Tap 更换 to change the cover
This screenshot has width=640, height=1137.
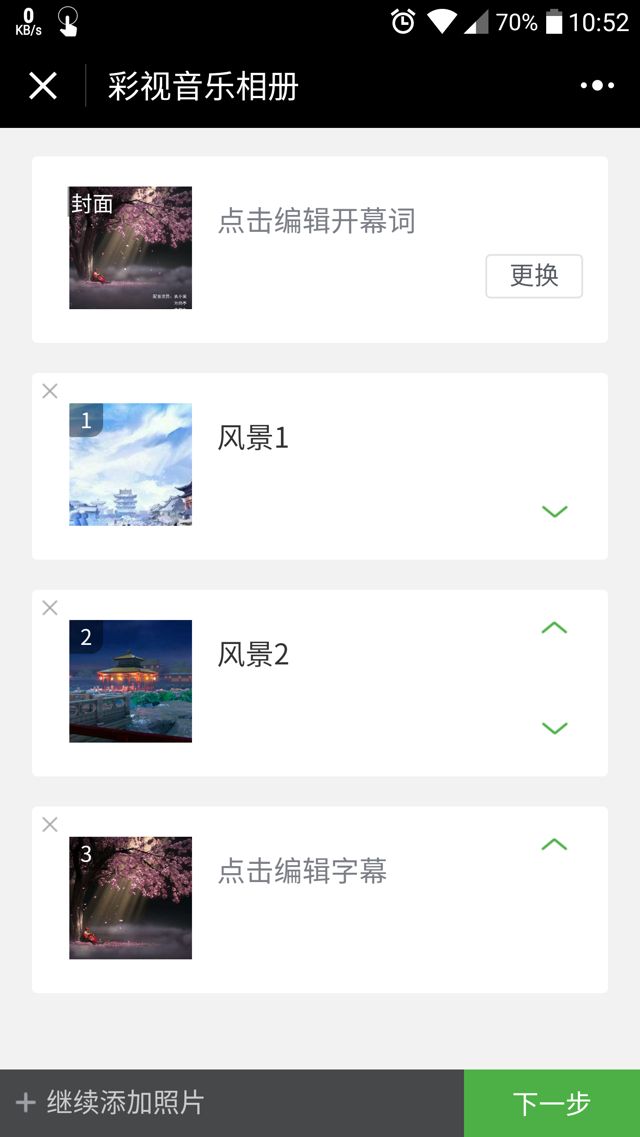[x=534, y=276]
